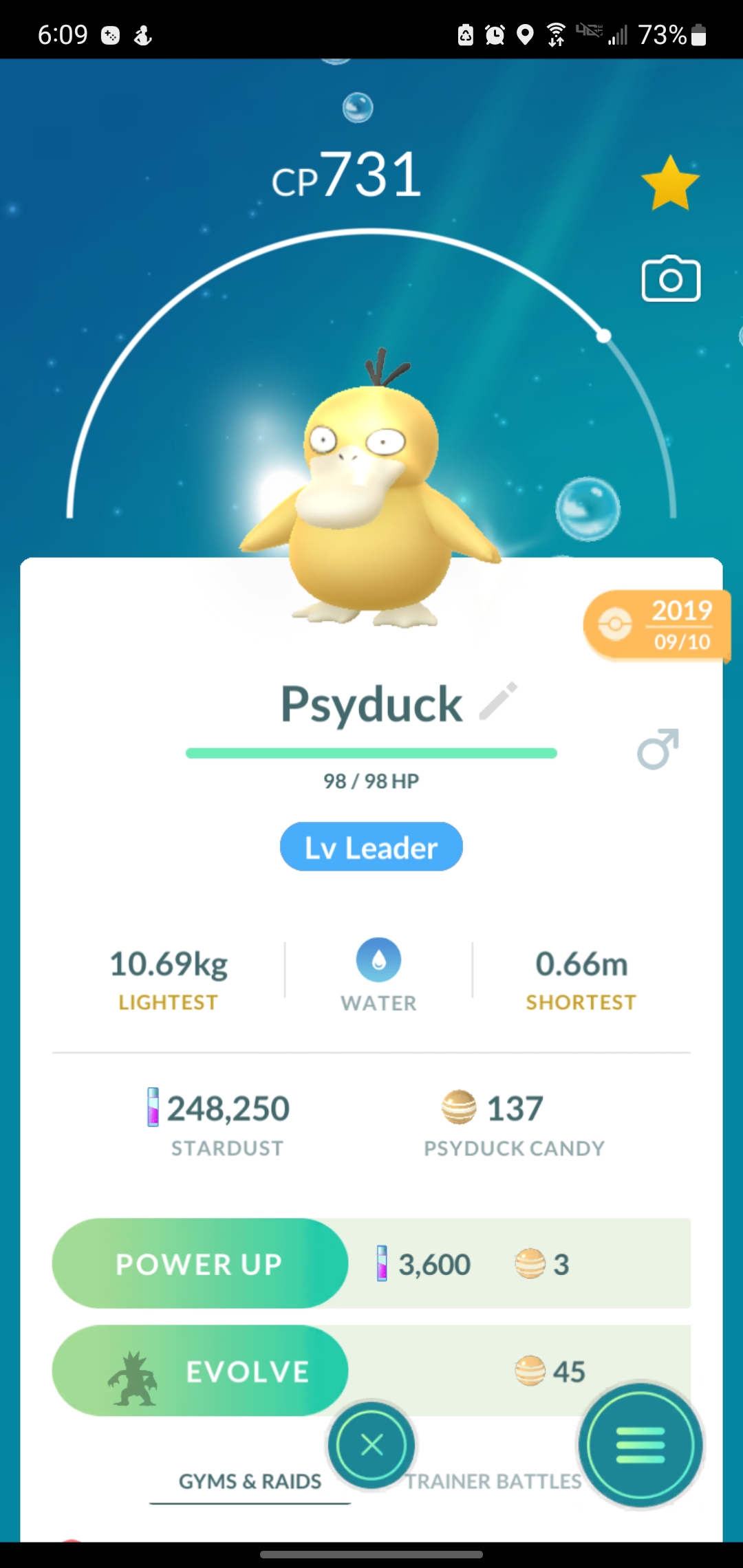Screen dimensions: 743x1568
Task: Tap the Lv Leader tag
Action: click(371, 847)
